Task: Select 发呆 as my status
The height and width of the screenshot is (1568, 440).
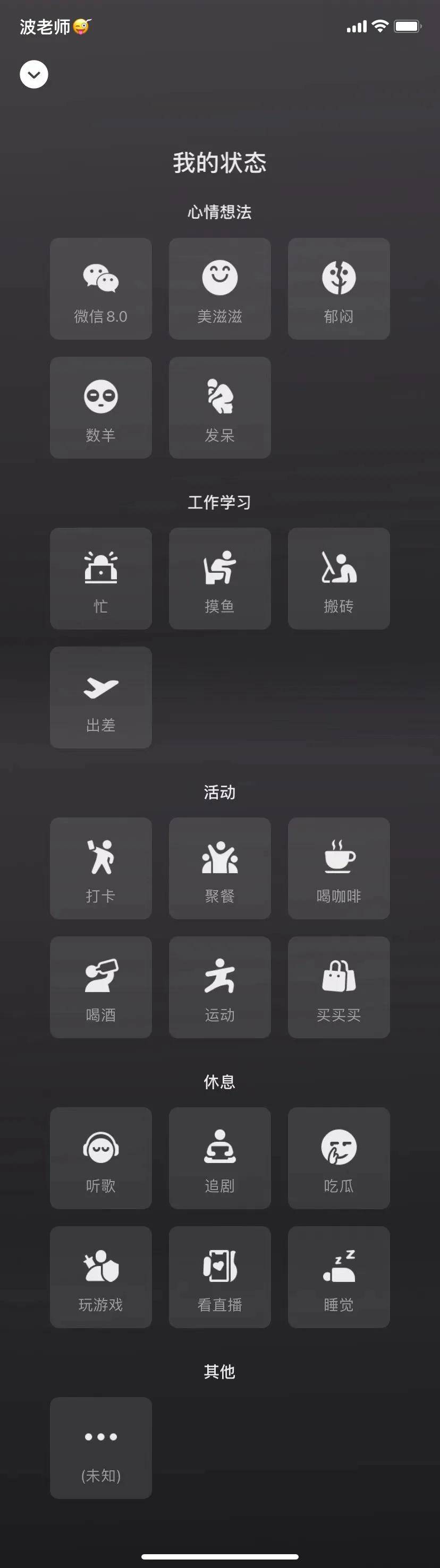Action: 219,407
